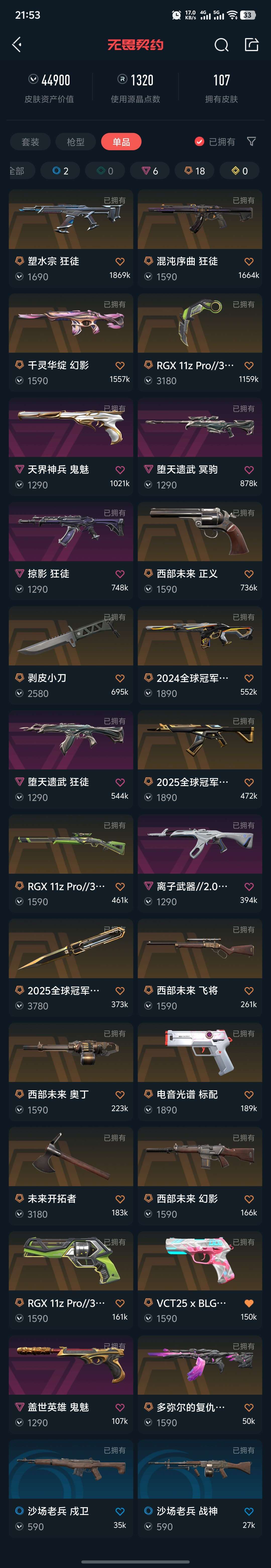Unfavorite the VCT25 x BLG skin
Screen dimensions: 271x1568
point(248,1303)
